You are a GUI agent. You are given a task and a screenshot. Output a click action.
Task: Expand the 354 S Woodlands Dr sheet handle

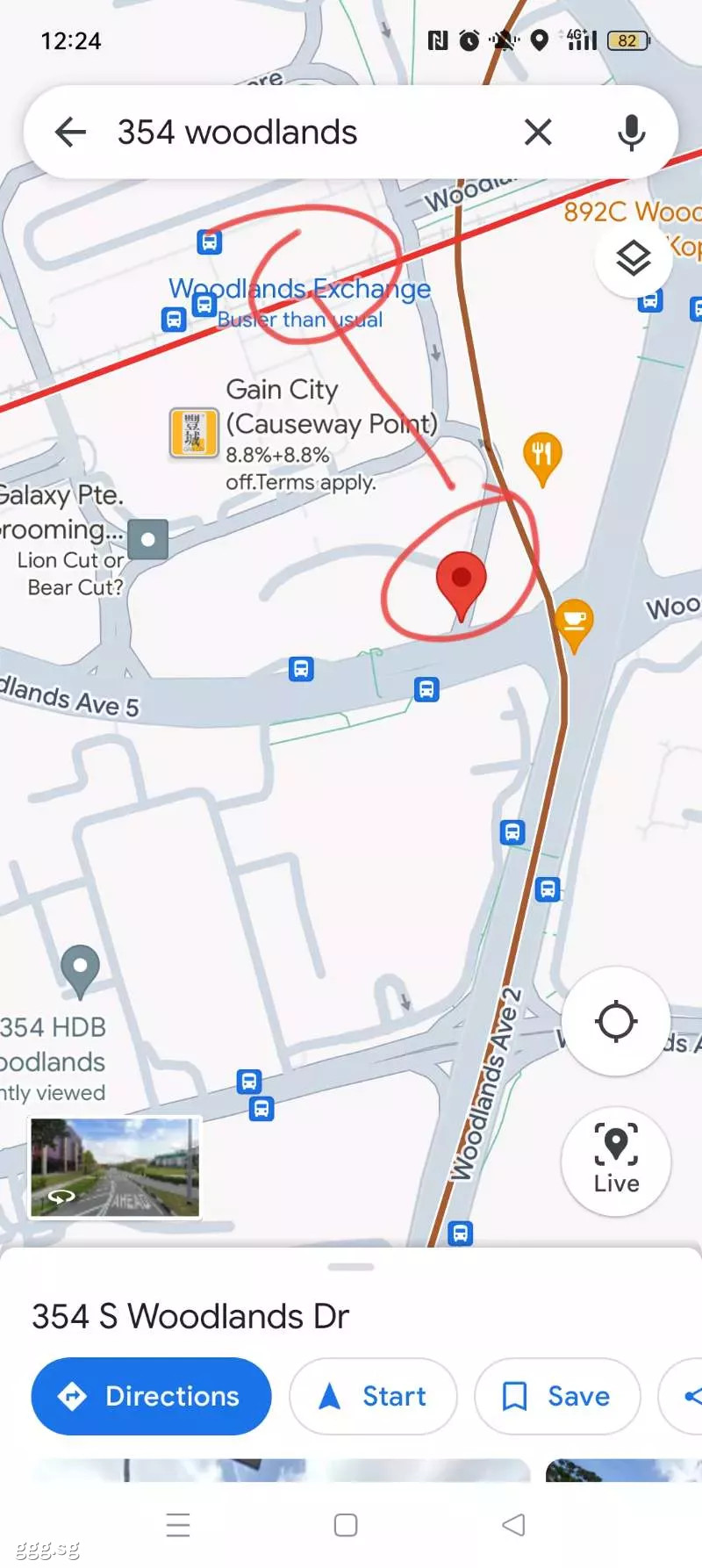[x=351, y=1267]
